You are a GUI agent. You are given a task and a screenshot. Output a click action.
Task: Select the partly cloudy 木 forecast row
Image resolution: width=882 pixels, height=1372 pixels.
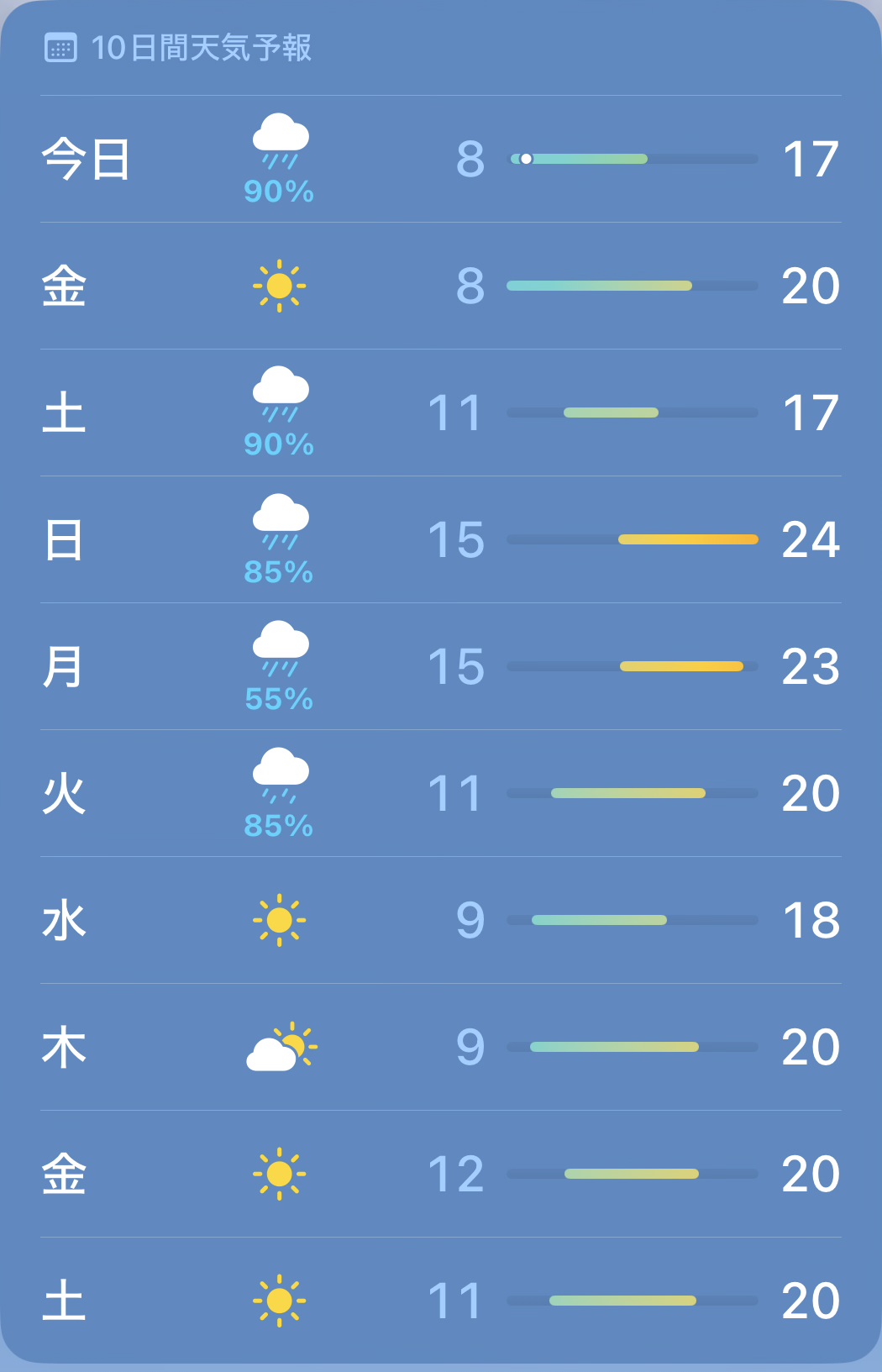440,1048
